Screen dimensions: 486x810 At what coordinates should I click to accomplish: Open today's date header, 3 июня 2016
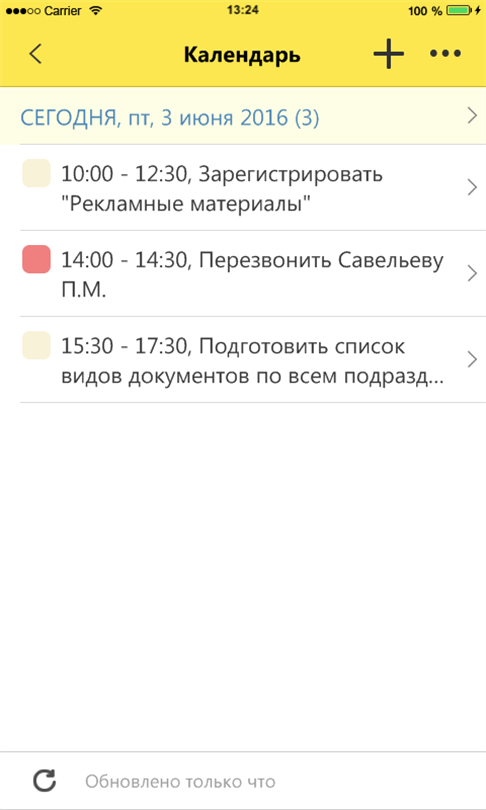click(x=243, y=117)
